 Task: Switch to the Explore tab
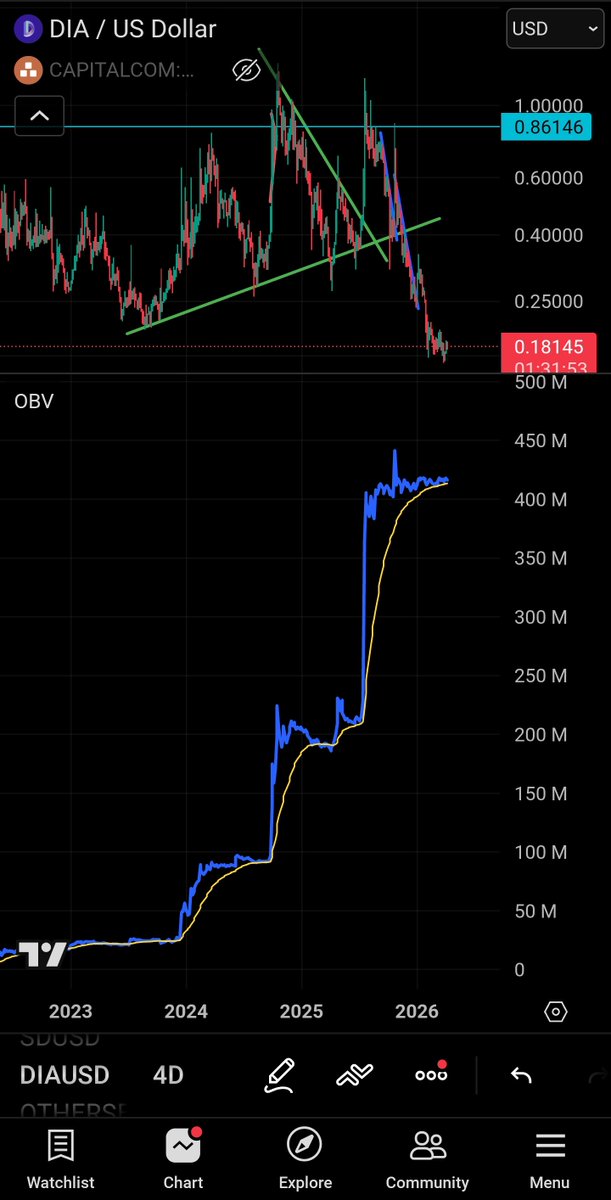(x=305, y=1158)
